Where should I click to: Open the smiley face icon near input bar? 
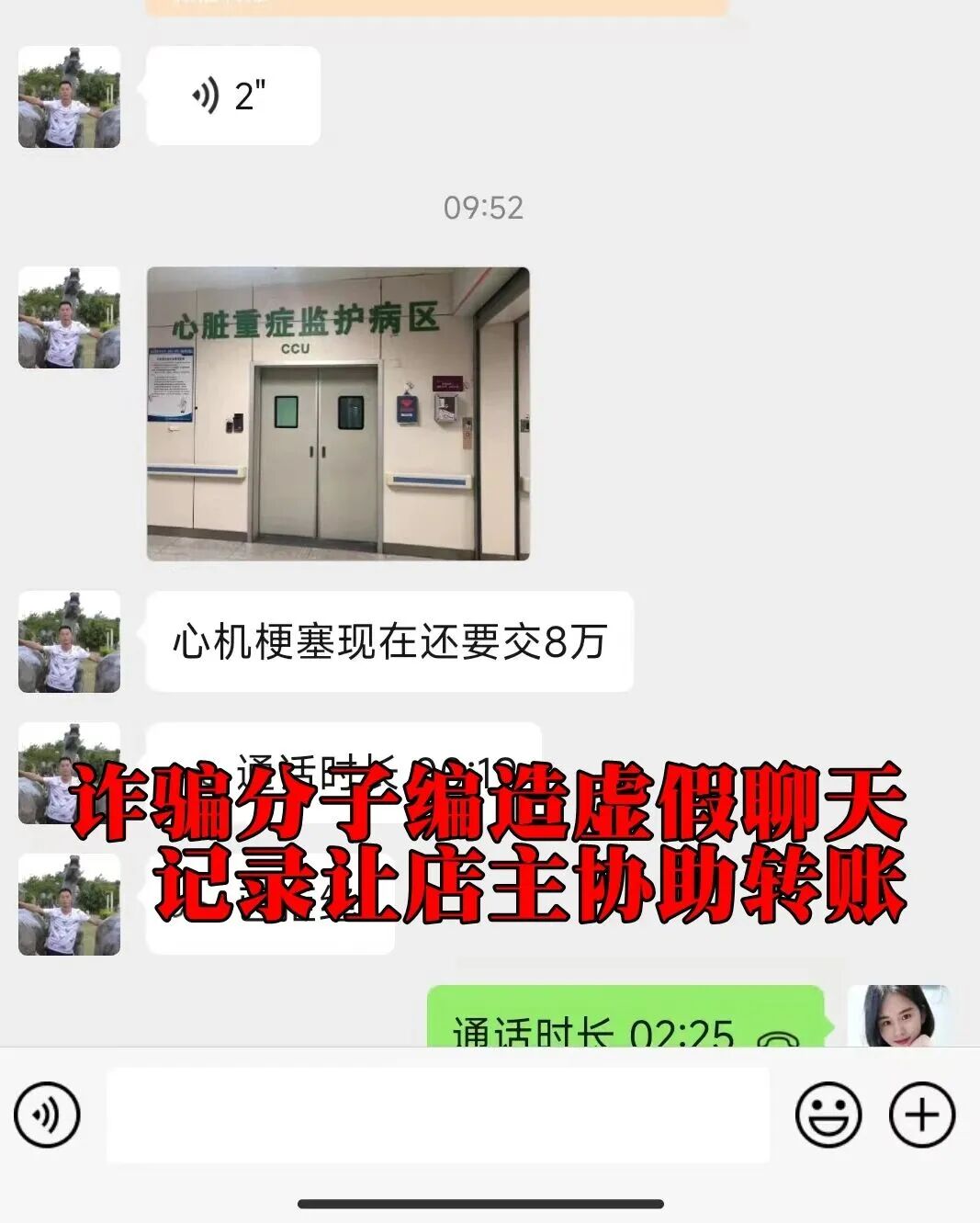click(828, 1115)
